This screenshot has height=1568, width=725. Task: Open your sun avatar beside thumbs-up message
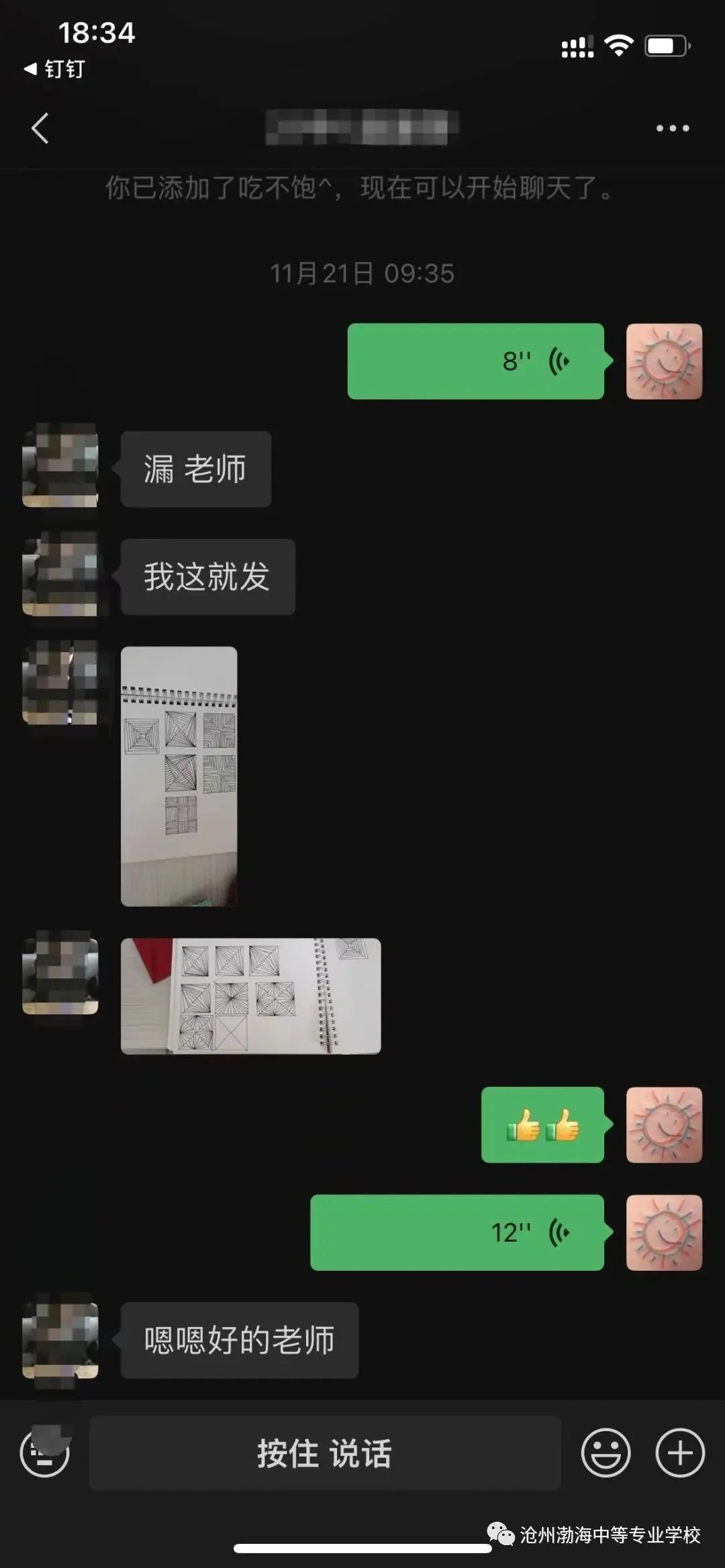tap(664, 1125)
